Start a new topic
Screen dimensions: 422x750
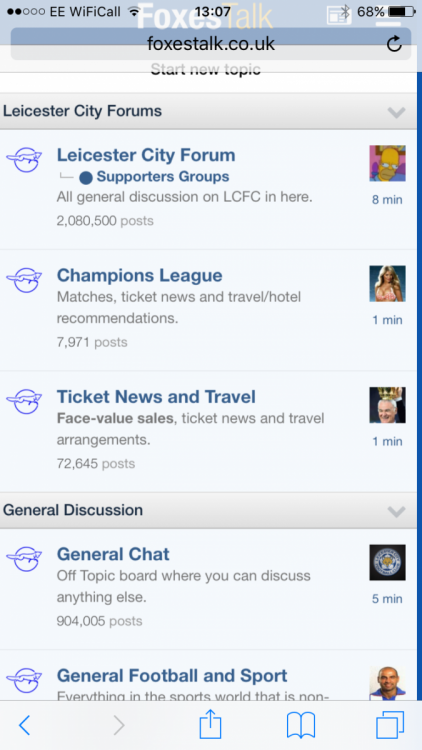(206, 70)
